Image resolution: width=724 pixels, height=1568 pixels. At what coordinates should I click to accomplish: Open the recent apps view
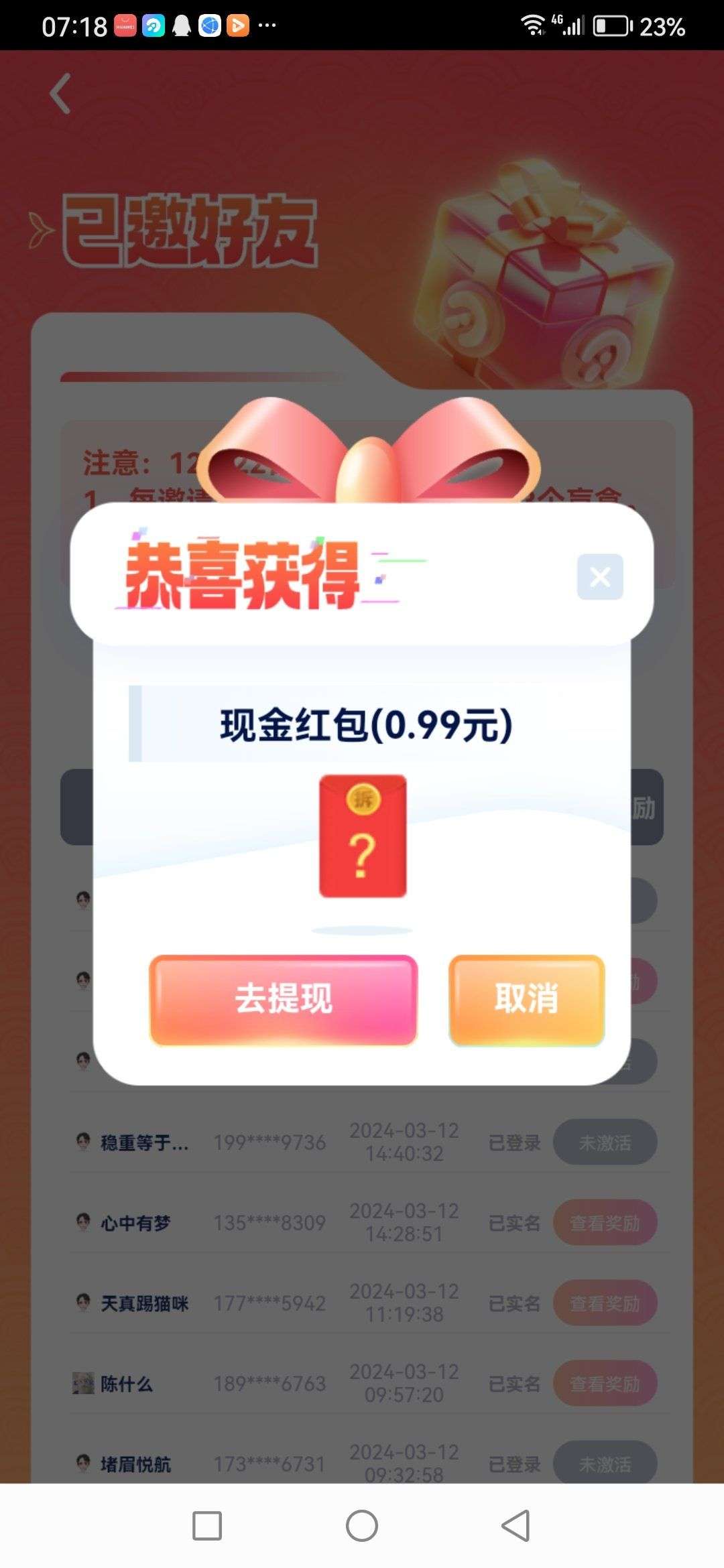207,1526
